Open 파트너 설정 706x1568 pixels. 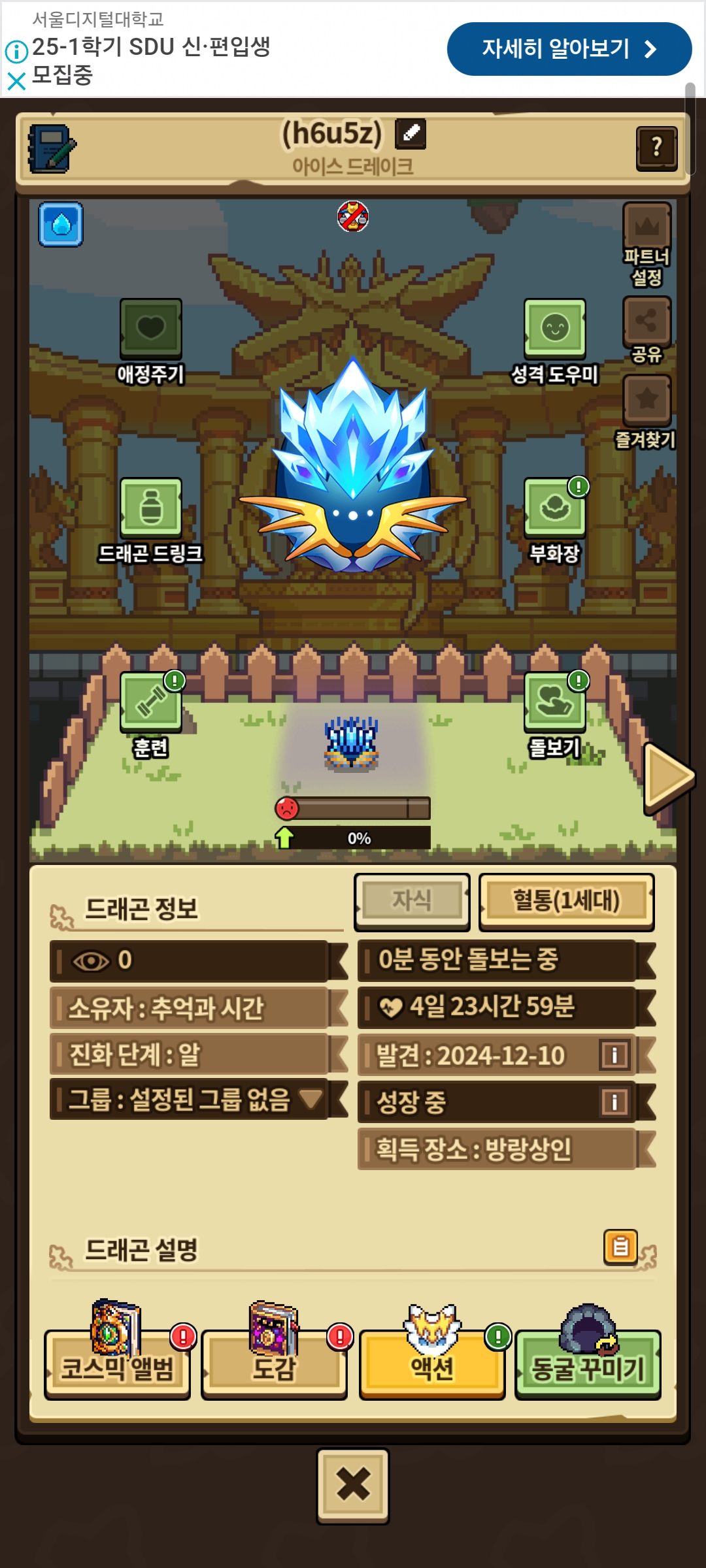click(x=647, y=244)
